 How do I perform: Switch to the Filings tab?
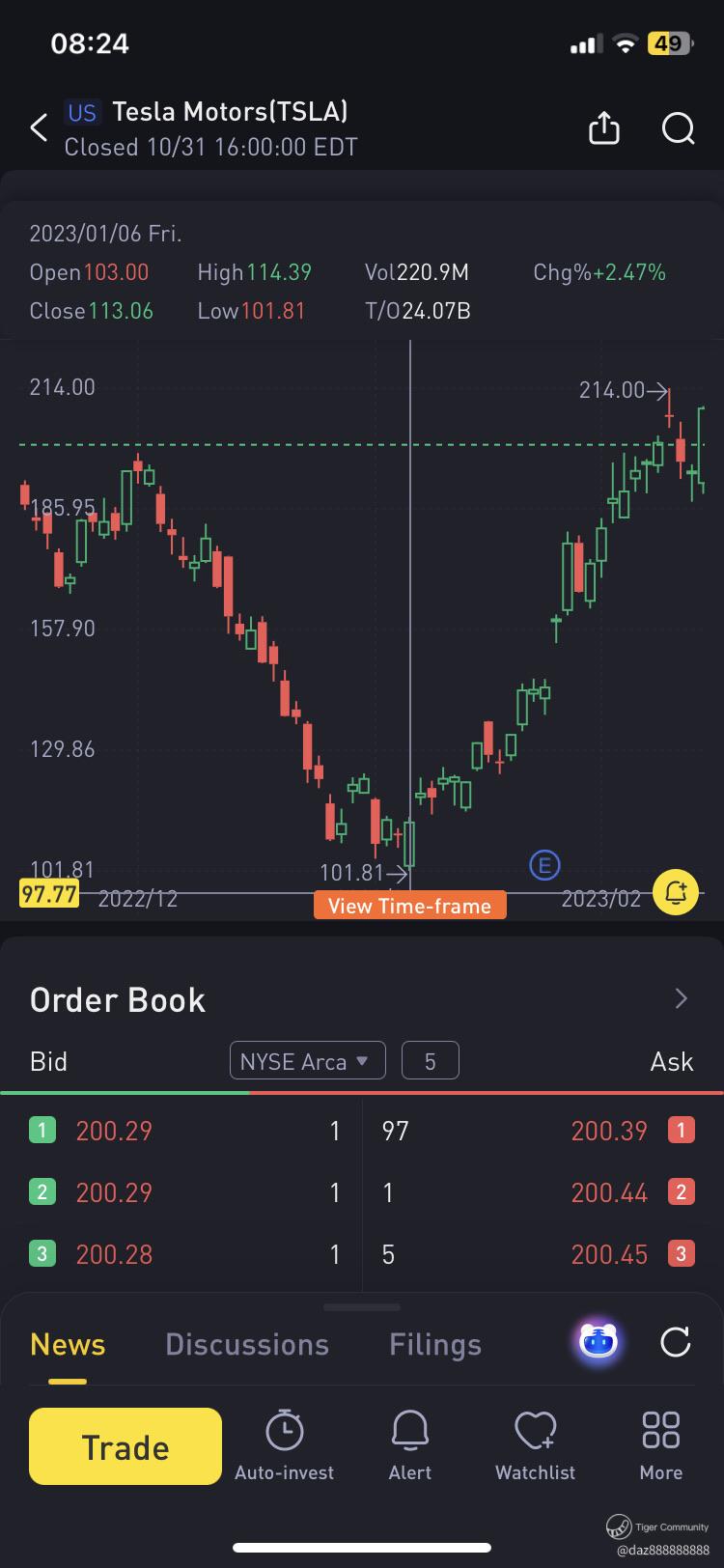[434, 1344]
